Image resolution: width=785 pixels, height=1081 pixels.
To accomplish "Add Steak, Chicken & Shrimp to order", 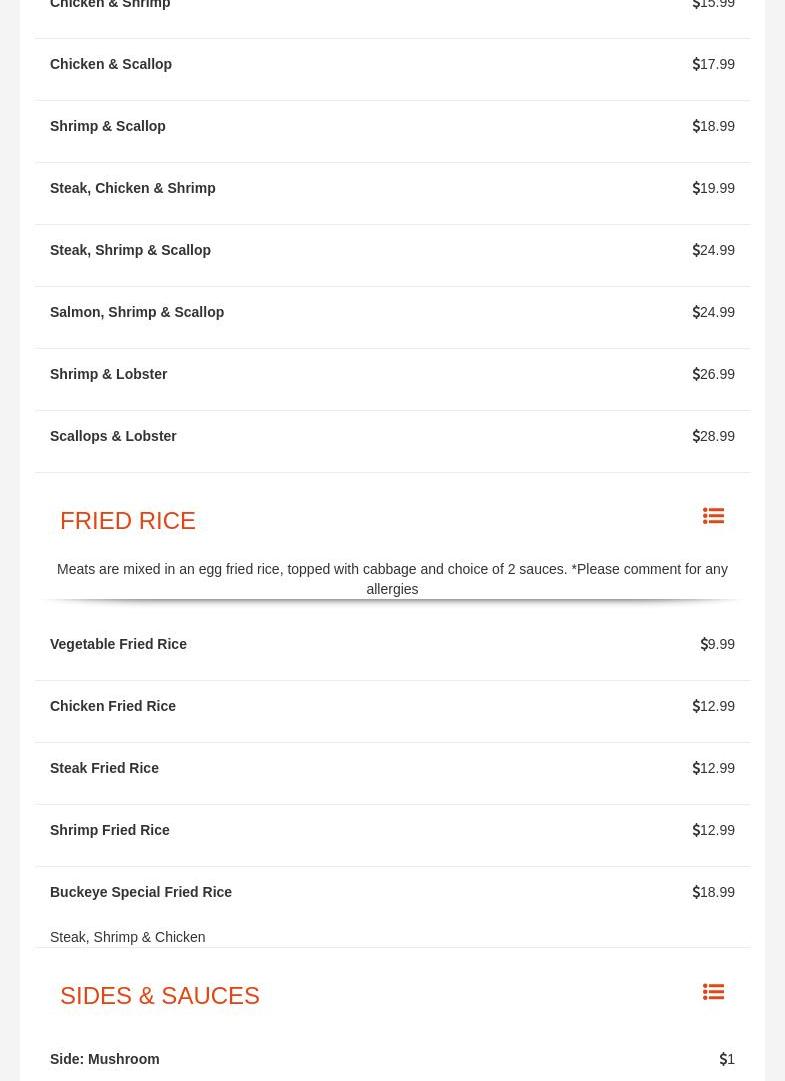I will click(x=133, y=188).
